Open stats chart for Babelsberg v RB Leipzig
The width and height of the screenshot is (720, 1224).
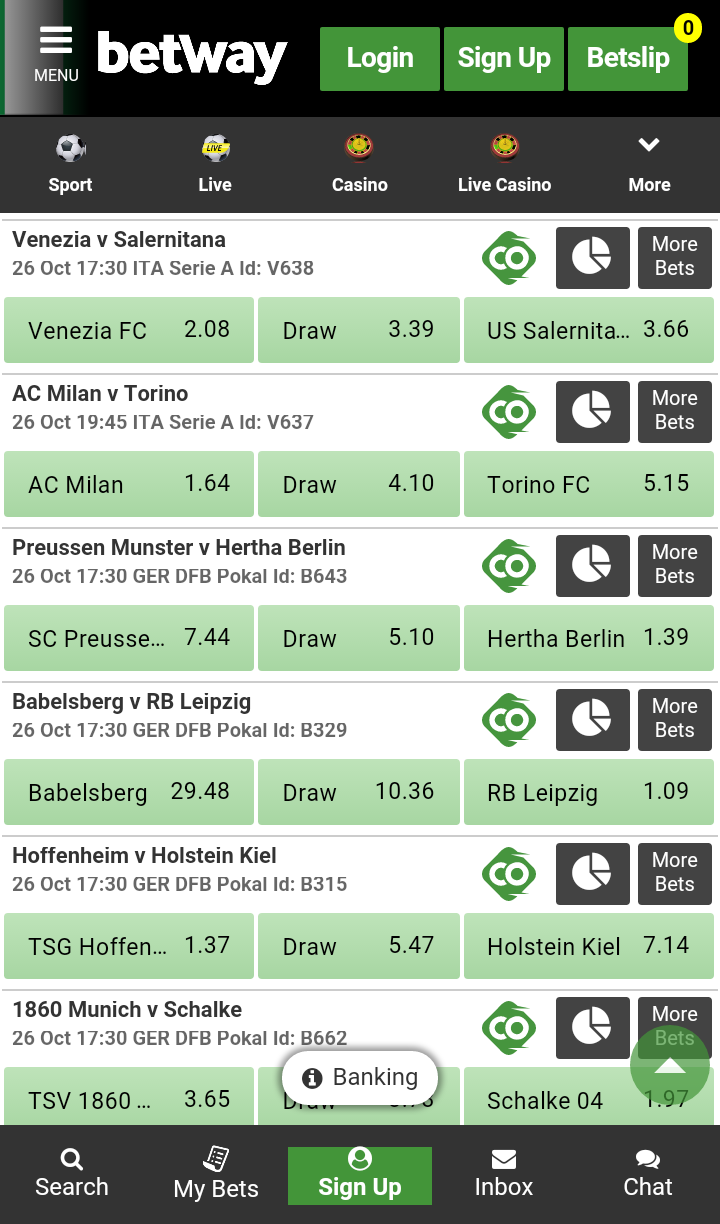[592, 720]
